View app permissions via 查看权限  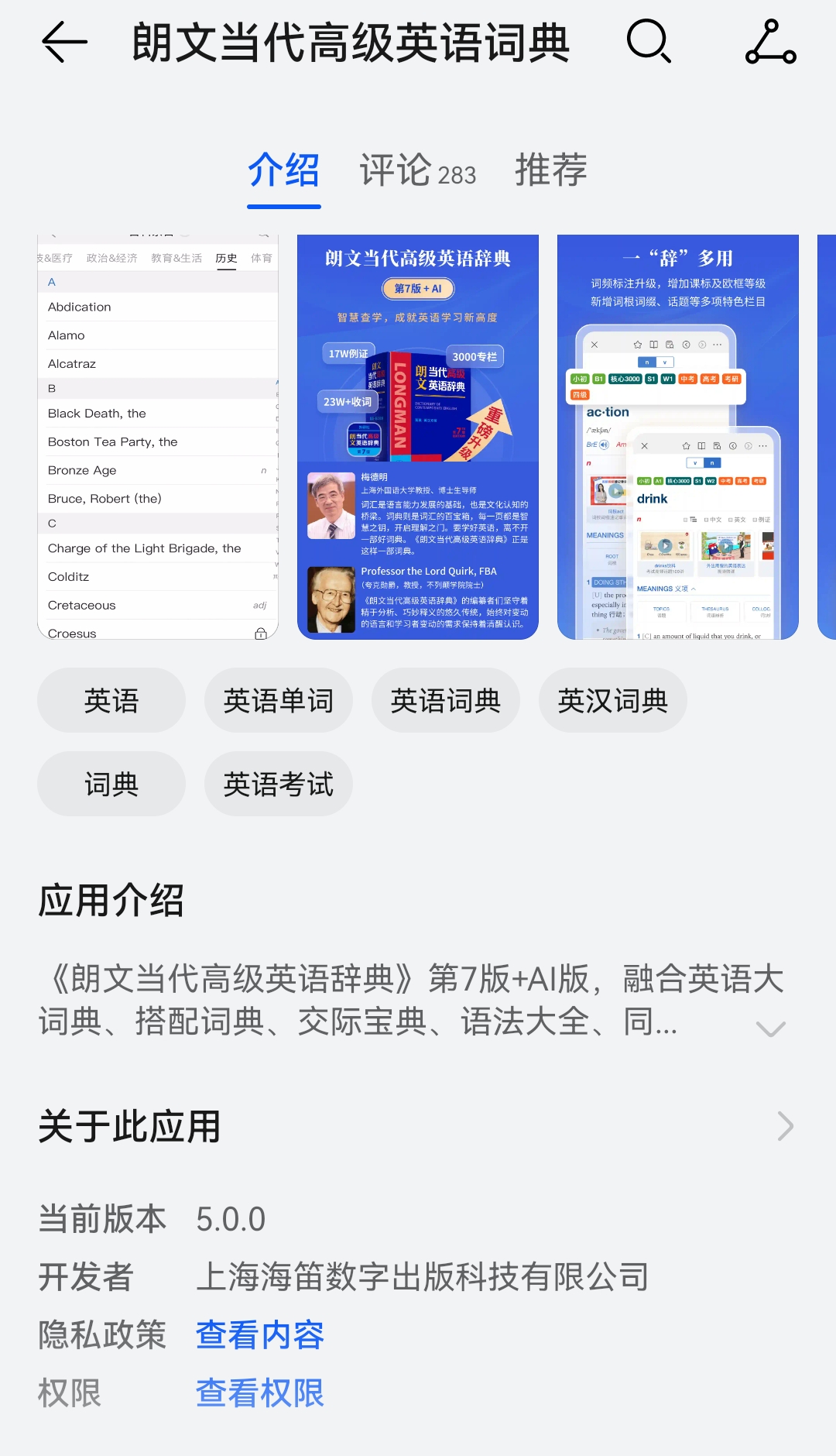click(x=260, y=1392)
